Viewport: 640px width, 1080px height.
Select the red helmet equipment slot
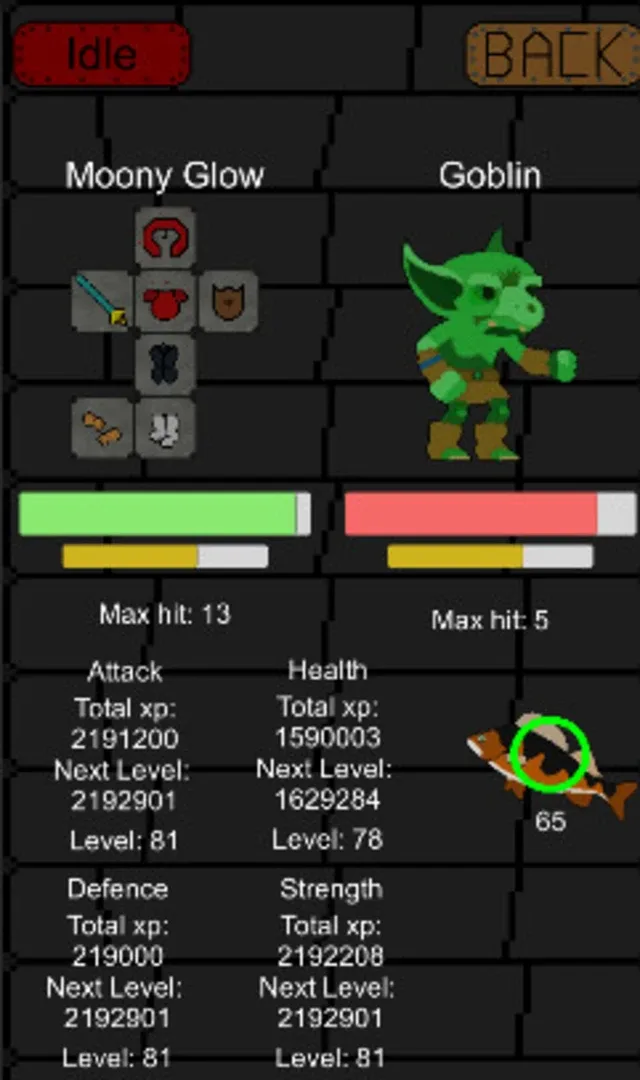(x=165, y=238)
